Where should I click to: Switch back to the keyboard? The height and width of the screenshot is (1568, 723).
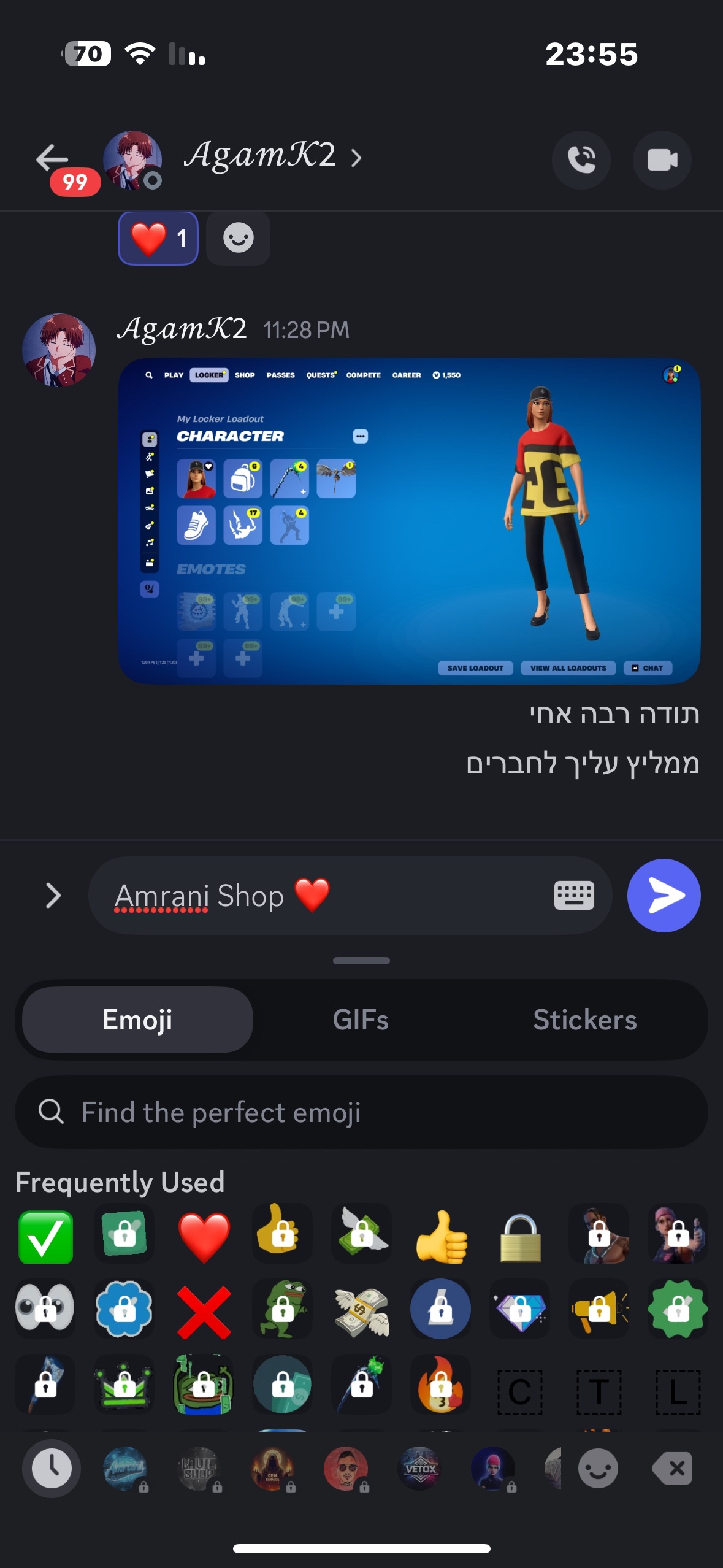tap(574, 896)
